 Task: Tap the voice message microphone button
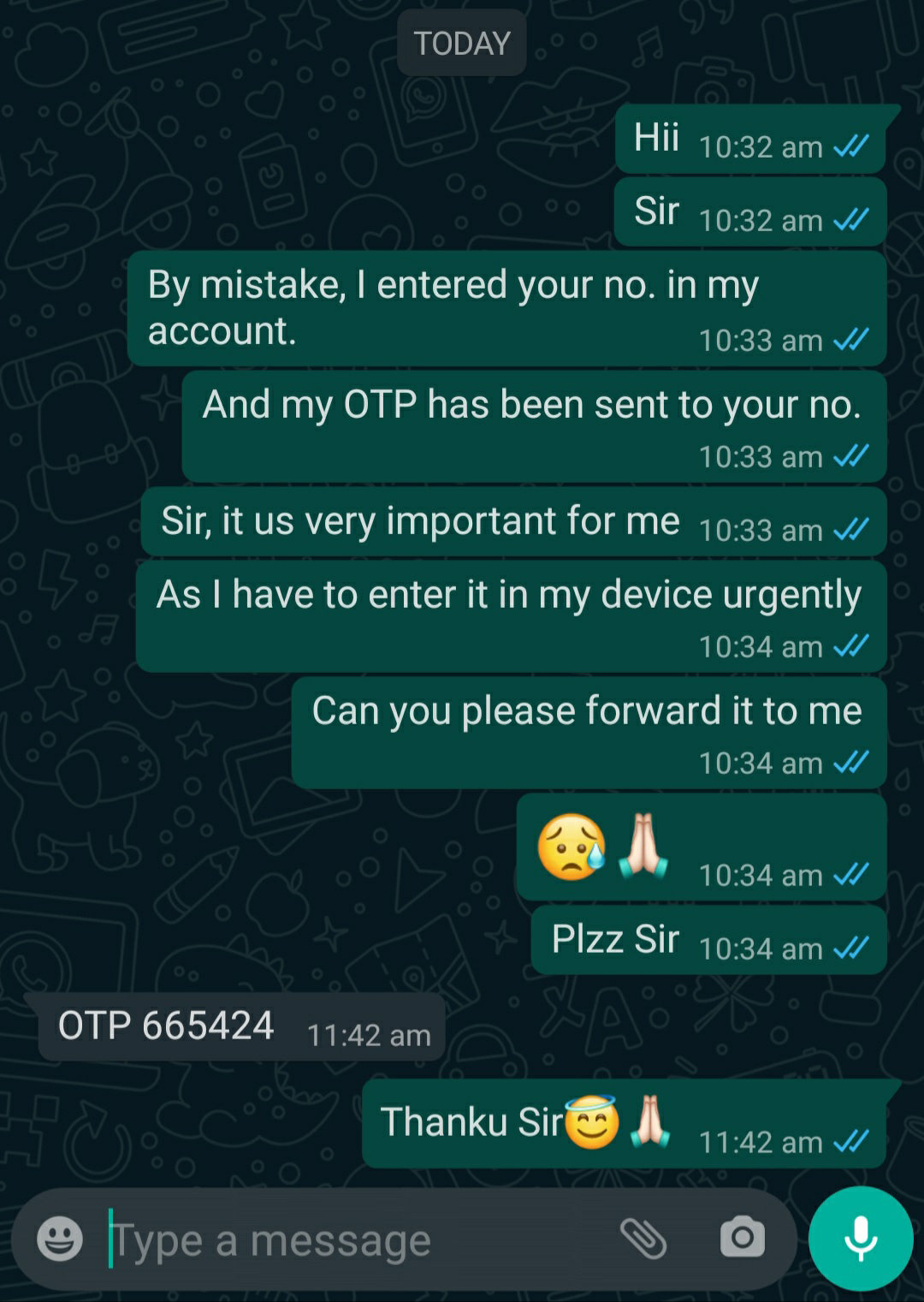(861, 1239)
